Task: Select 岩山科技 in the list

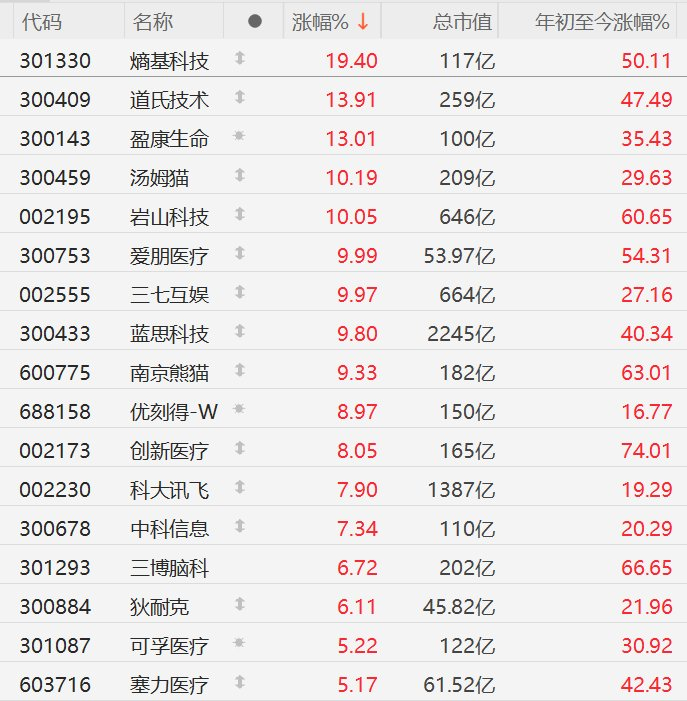Action: (x=170, y=217)
